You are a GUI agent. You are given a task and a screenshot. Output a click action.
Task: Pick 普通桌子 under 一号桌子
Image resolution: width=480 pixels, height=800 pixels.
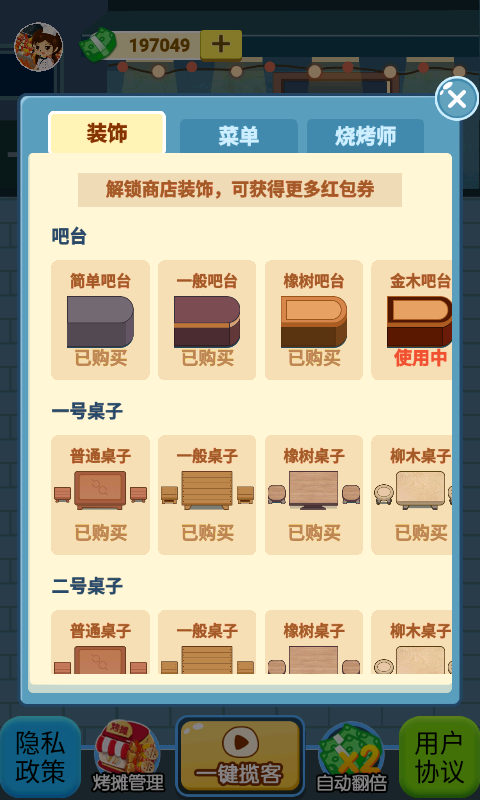click(x=100, y=495)
